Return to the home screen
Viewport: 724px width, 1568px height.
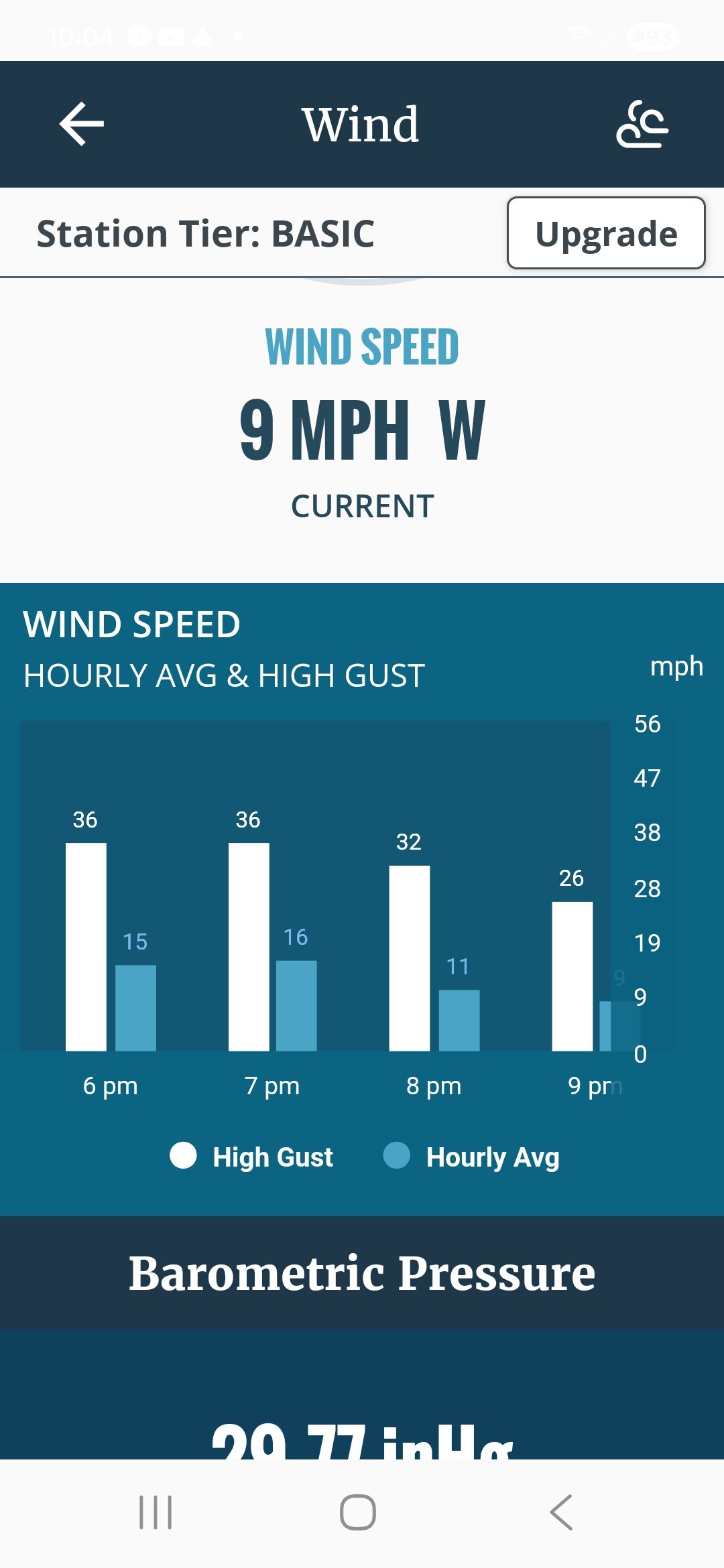coord(358,1512)
